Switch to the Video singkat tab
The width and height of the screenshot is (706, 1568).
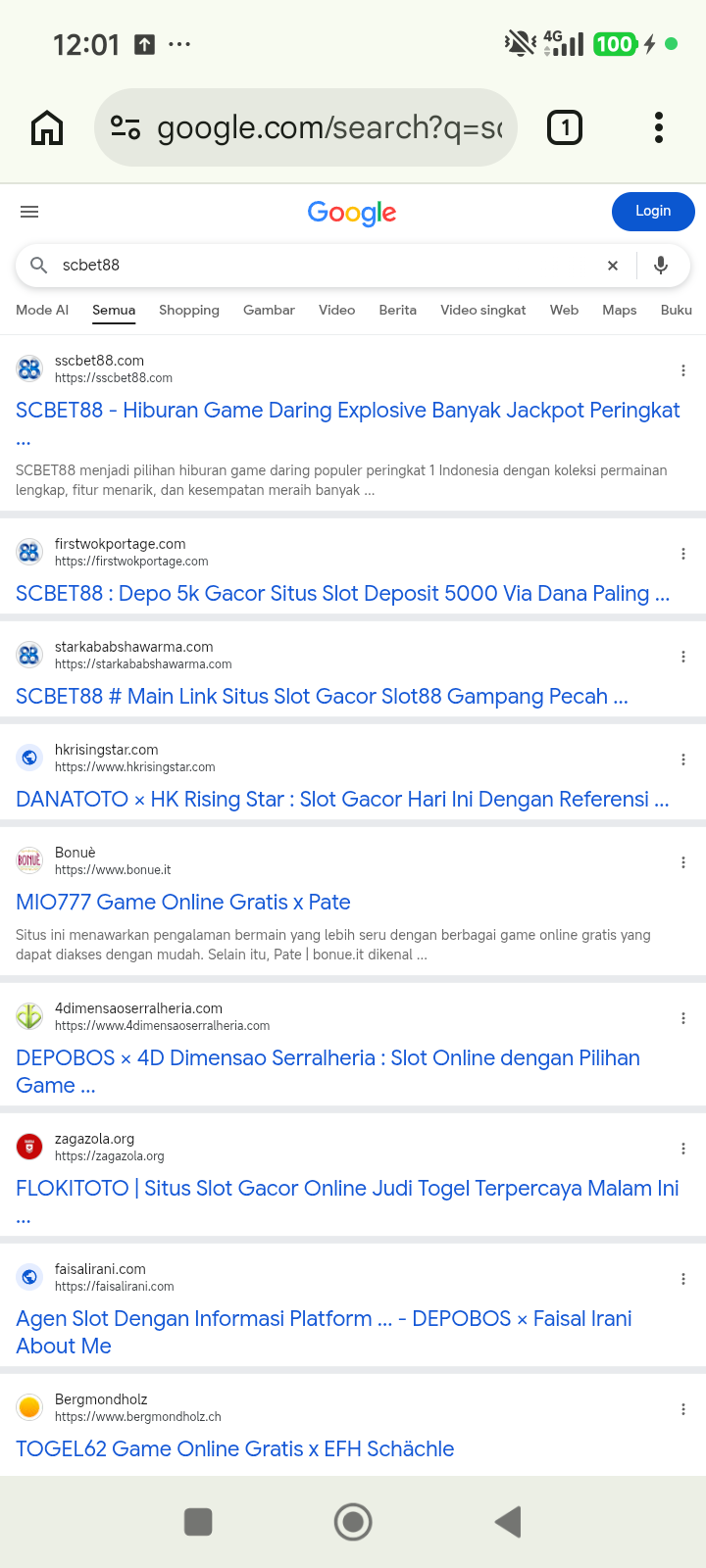pos(482,310)
